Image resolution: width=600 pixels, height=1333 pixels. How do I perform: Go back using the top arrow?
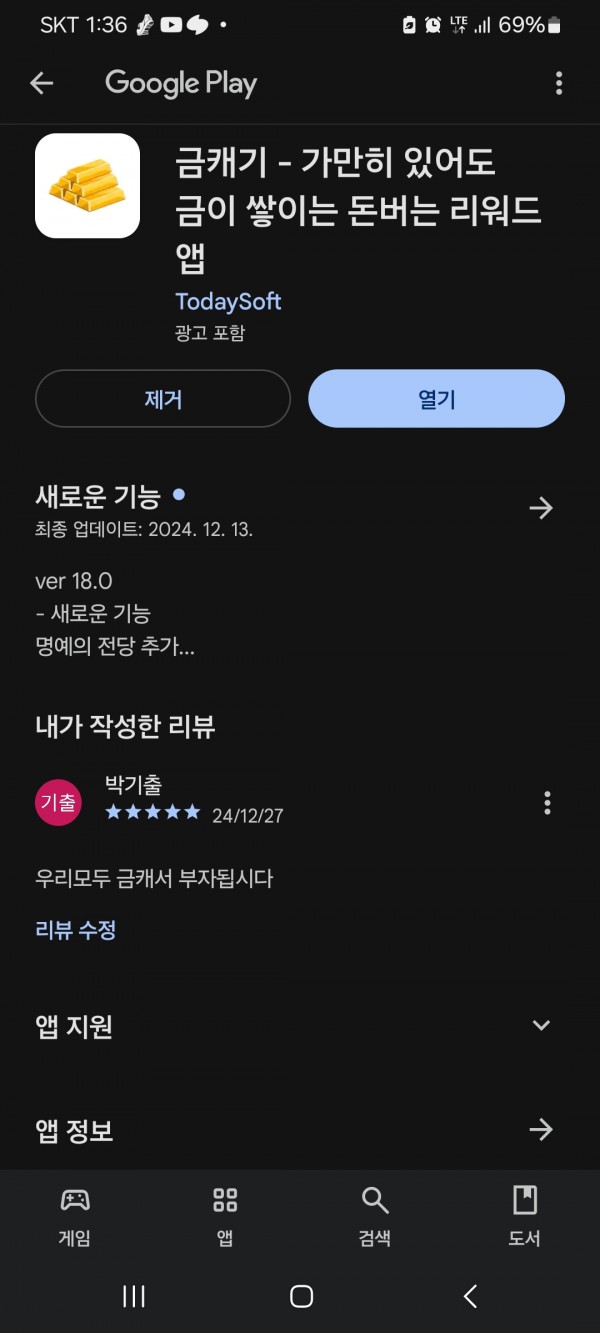click(x=41, y=83)
